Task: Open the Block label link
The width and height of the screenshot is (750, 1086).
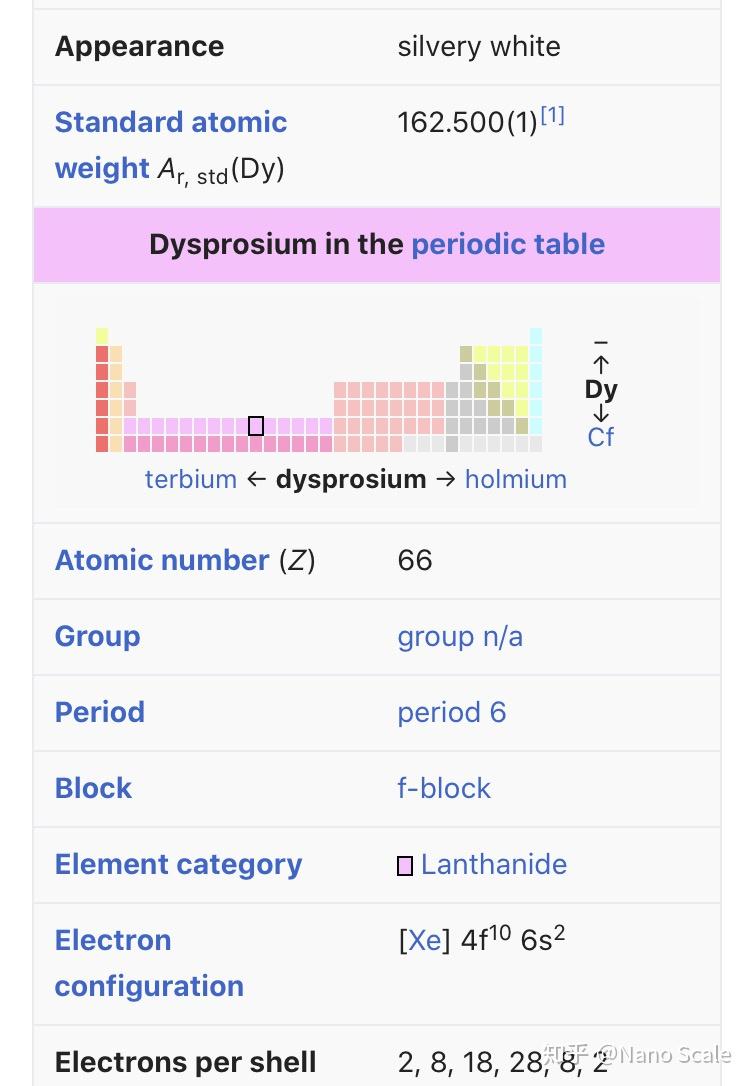Action: 93,788
